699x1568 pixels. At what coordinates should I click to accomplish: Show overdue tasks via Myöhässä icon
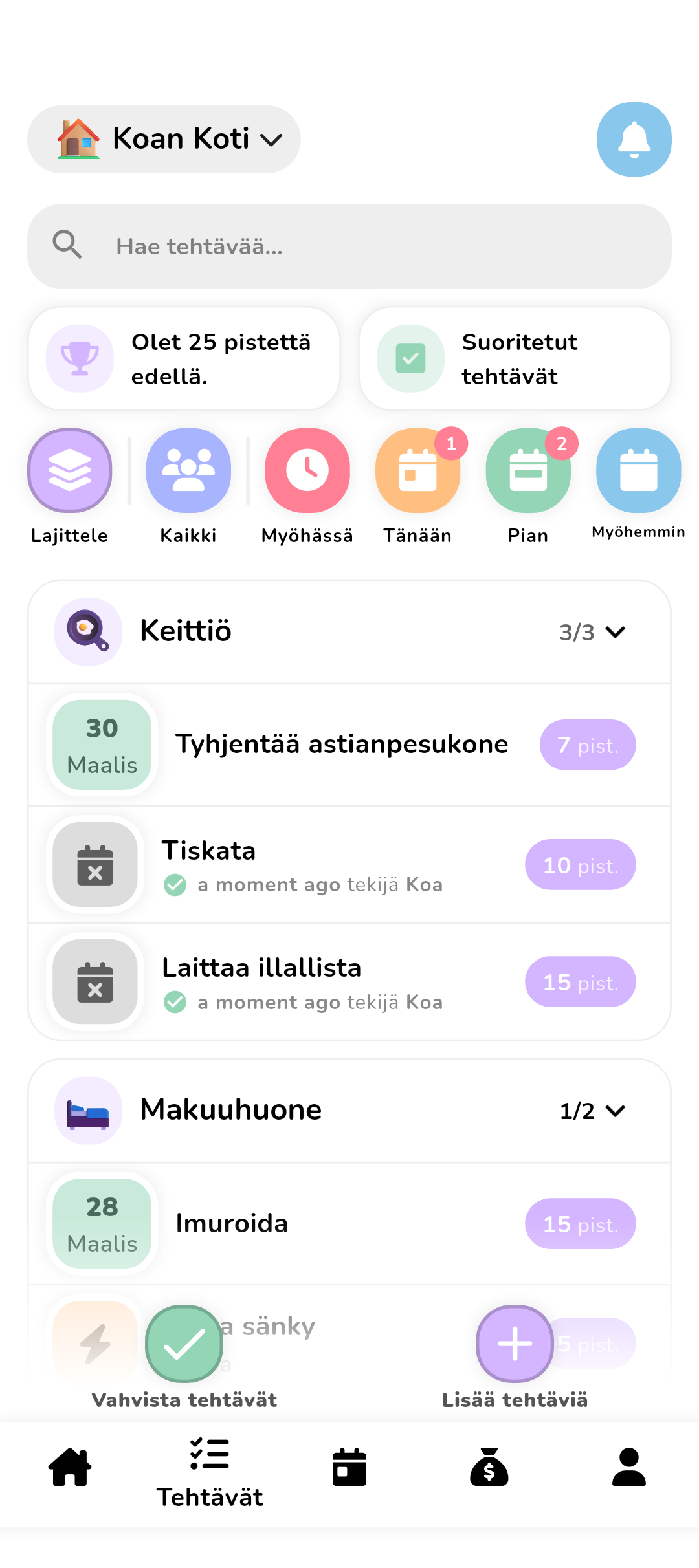click(x=307, y=470)
